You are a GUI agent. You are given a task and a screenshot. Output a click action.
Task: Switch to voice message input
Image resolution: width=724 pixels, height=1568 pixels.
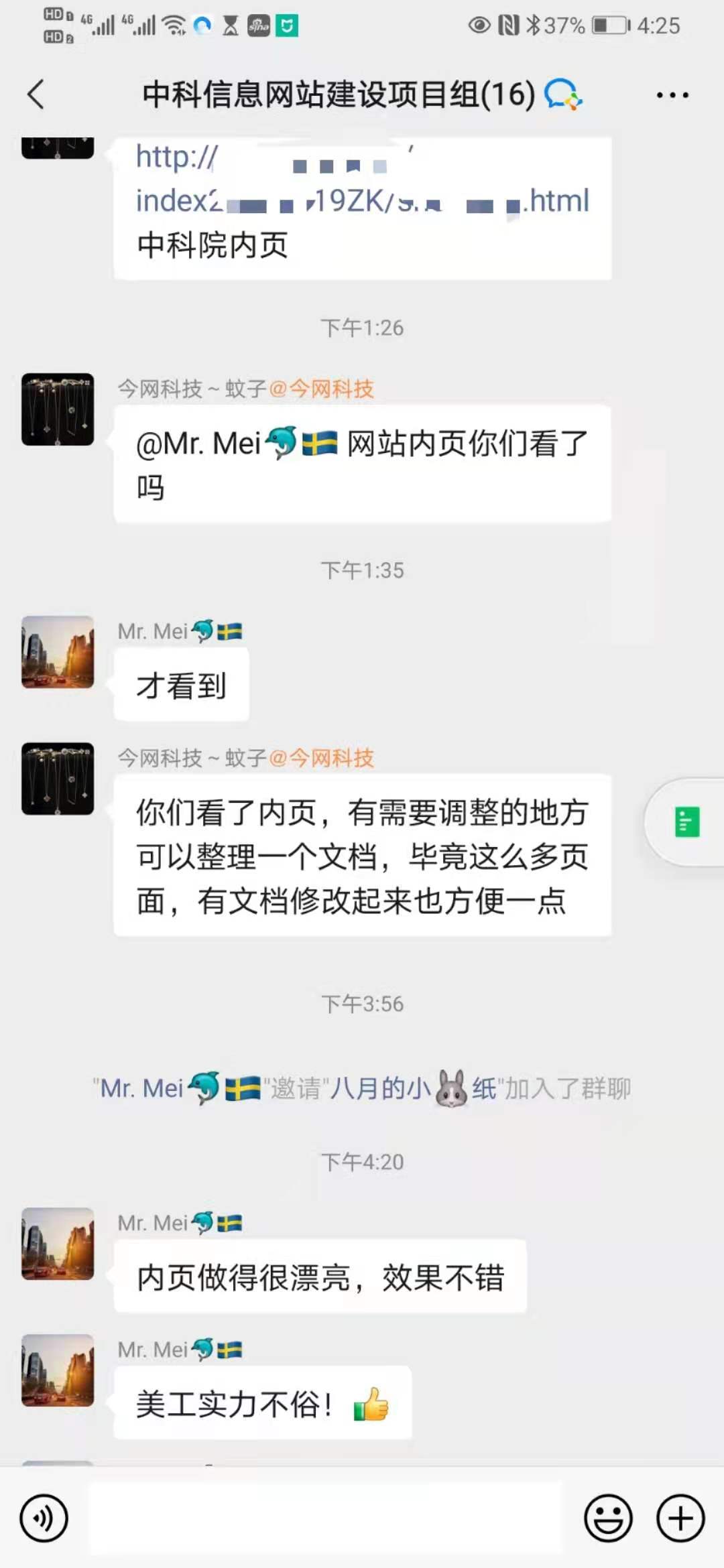[44, 1518]
